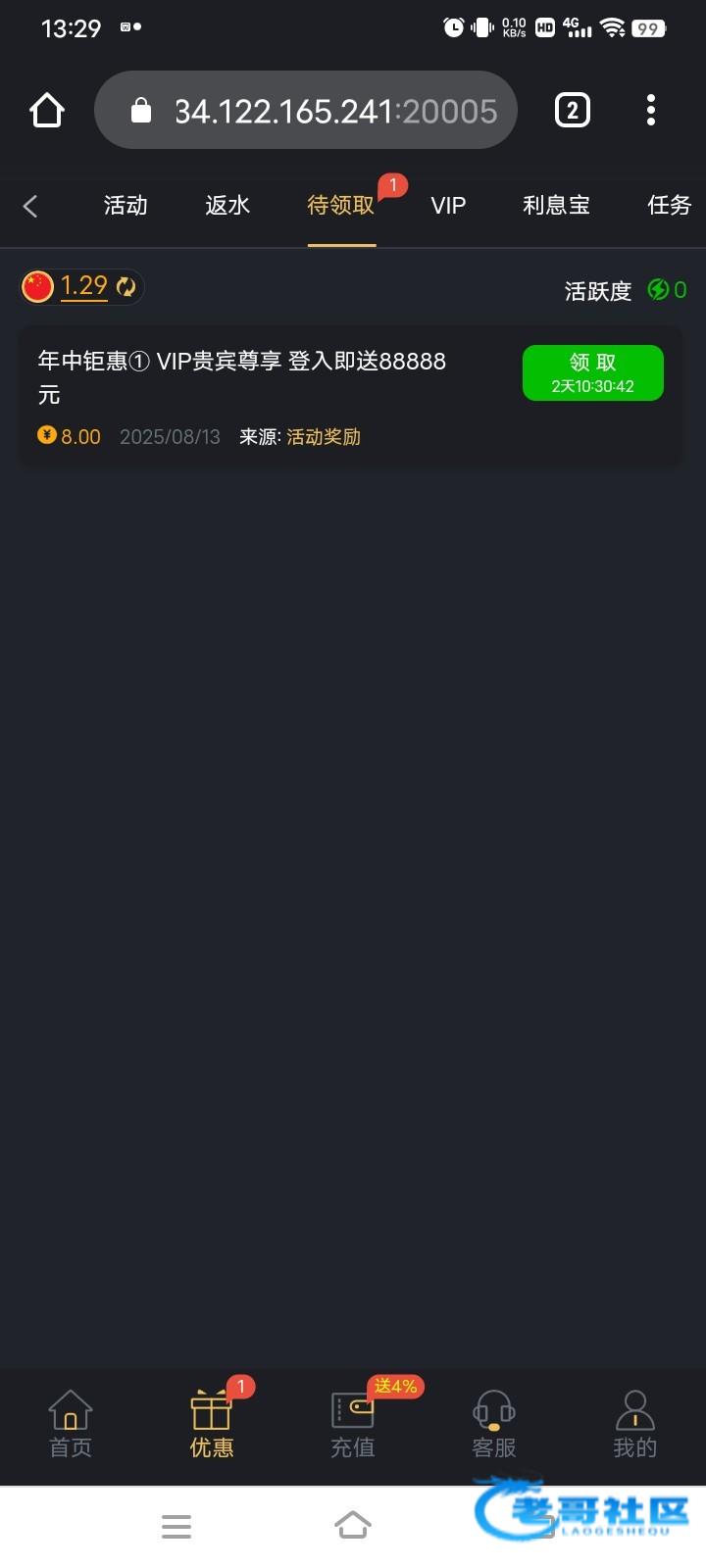Open the system menu navigation button
Screen dimensions: 706x1568
(176, 1526)
